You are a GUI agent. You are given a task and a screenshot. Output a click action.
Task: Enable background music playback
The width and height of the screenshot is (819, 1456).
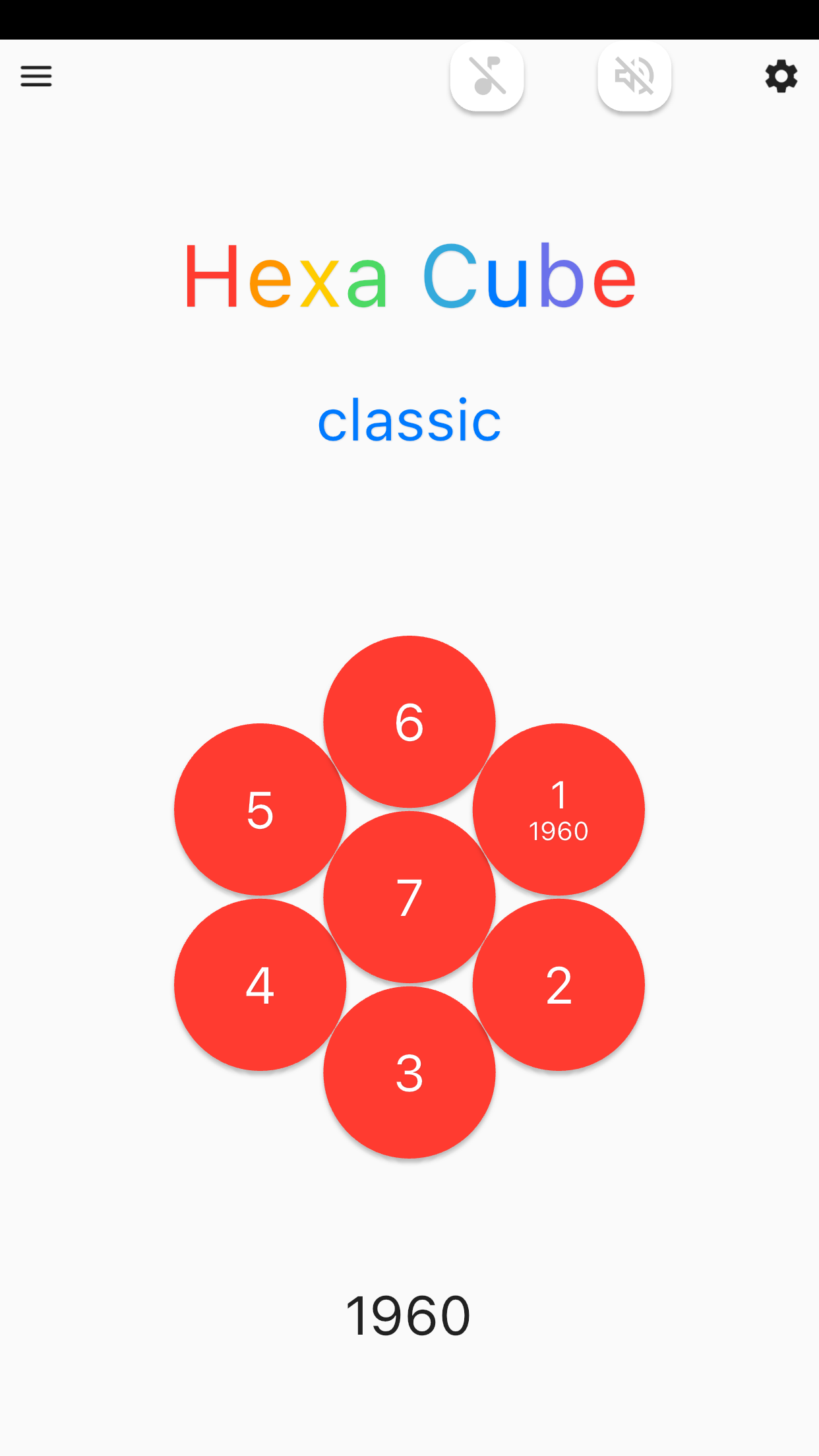[x=487, y=75]
